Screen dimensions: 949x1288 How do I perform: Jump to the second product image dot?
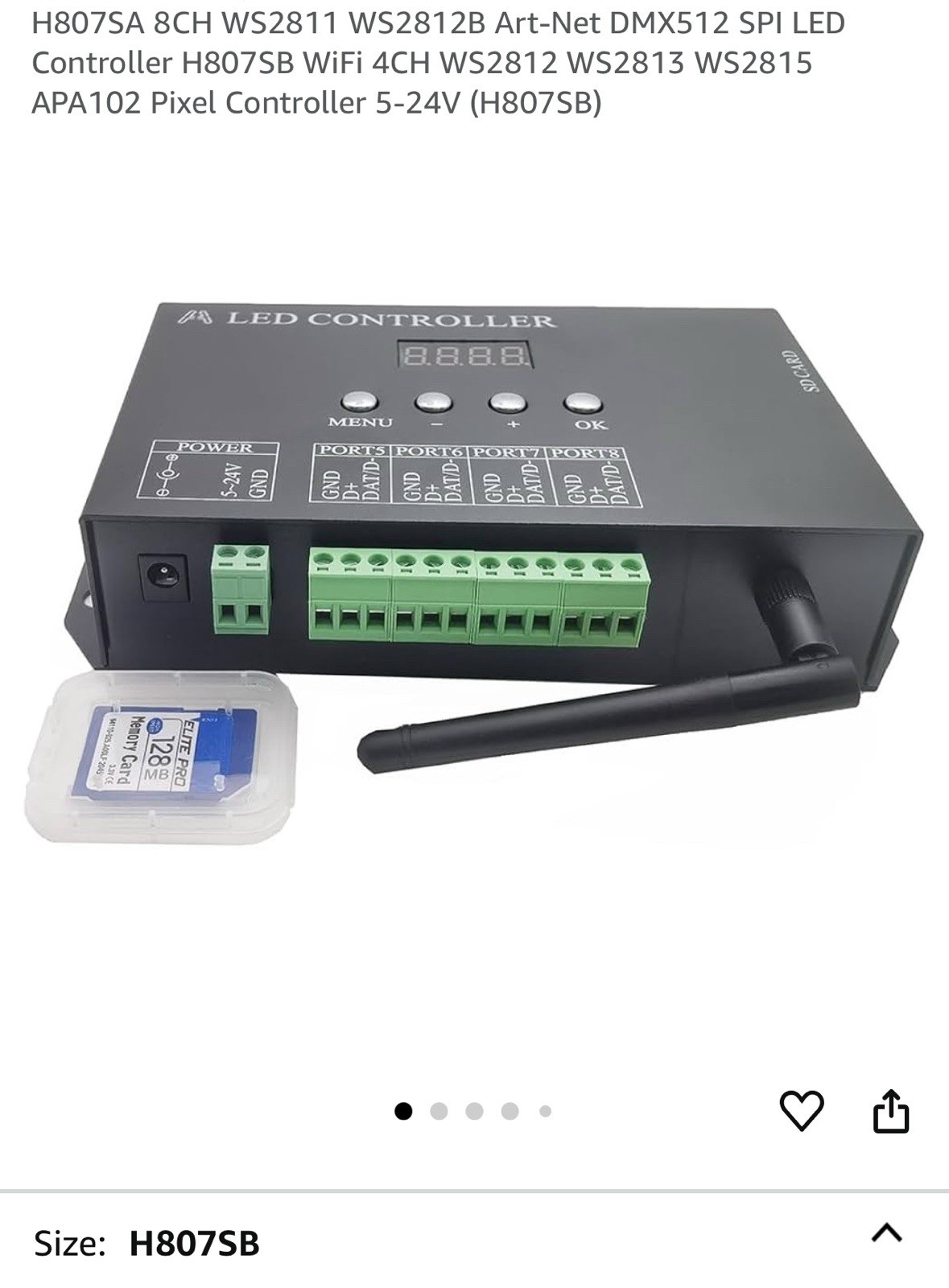pos(439,1112)
